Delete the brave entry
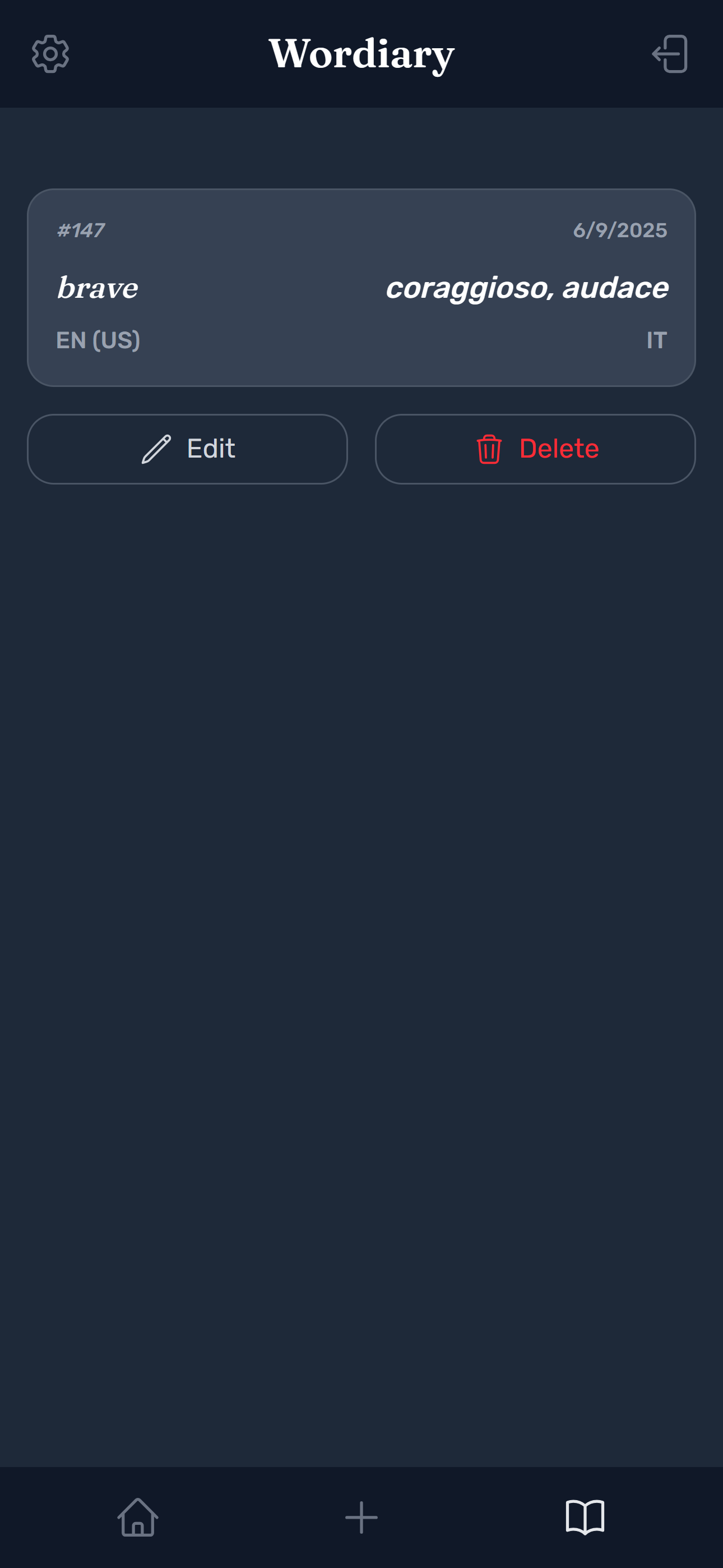The width and height of the screenshot is (723, 1568). (535, 449)
